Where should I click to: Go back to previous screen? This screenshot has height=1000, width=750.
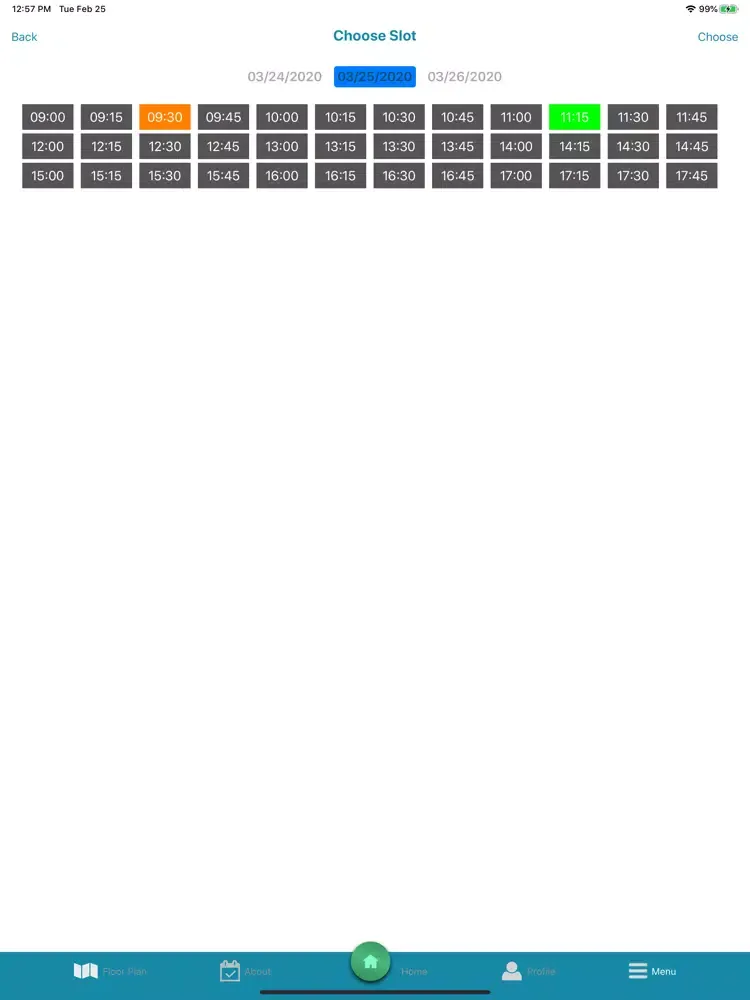pyautogui.click(x=24, y=37)
